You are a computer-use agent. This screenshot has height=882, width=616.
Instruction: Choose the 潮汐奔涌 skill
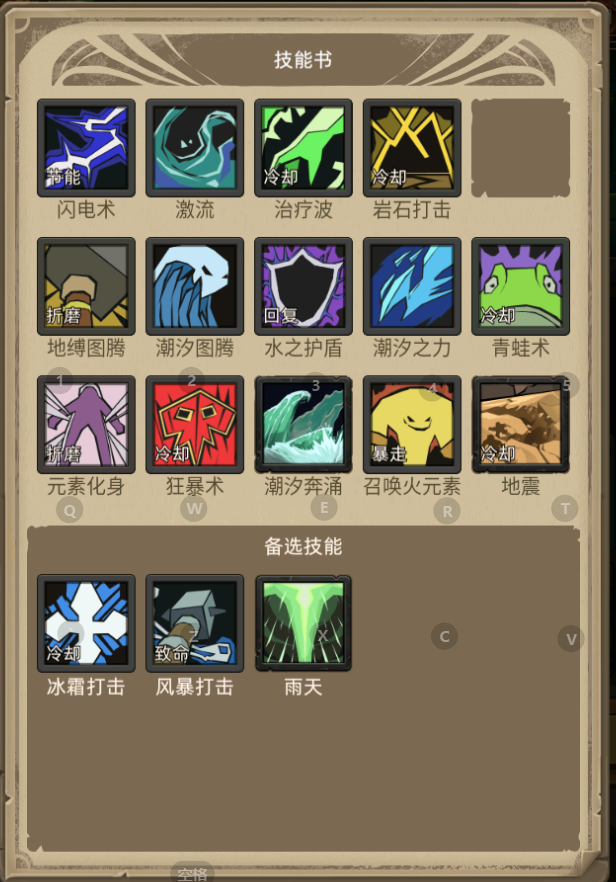click(x=303, y=424)
